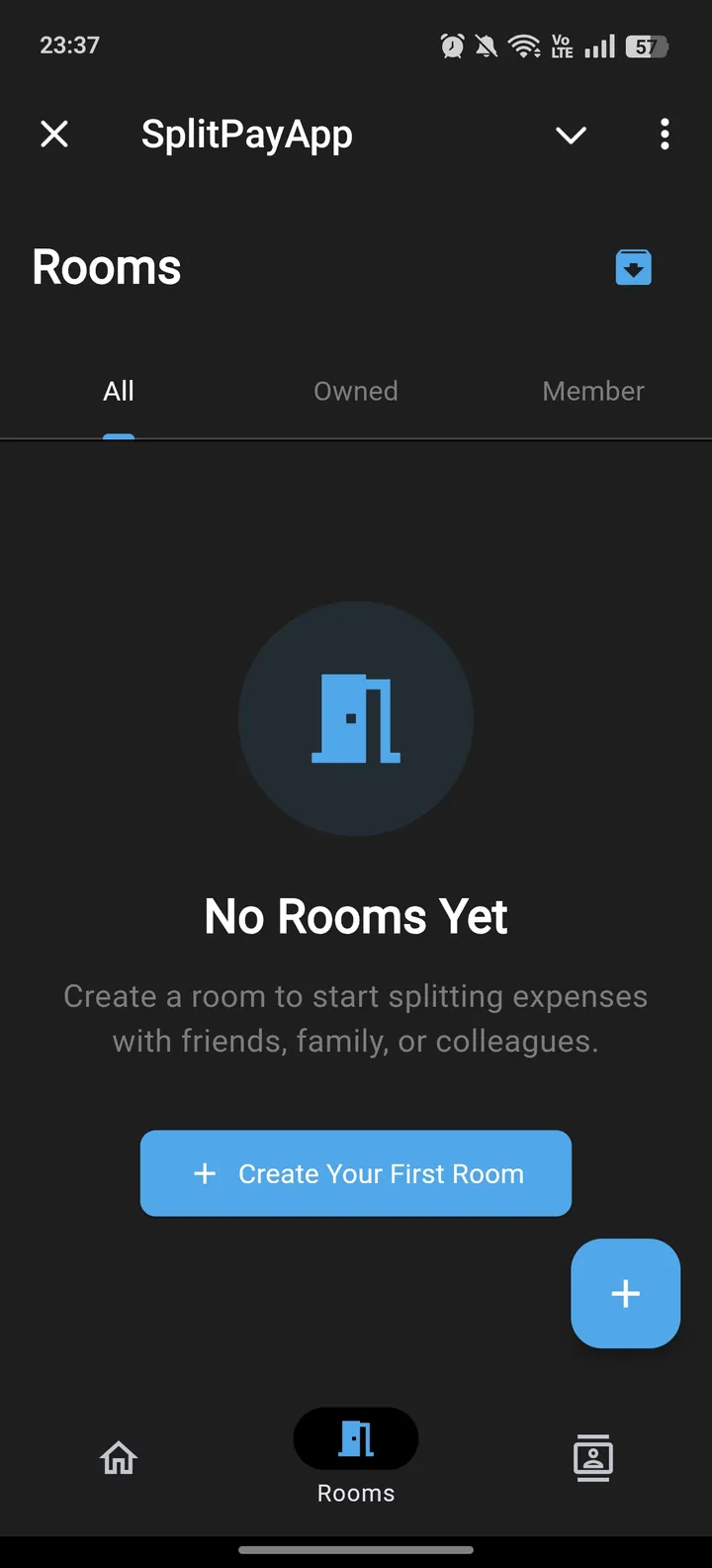
Task: Tap the plus inside Create Your First Room
Action: 205,1173
